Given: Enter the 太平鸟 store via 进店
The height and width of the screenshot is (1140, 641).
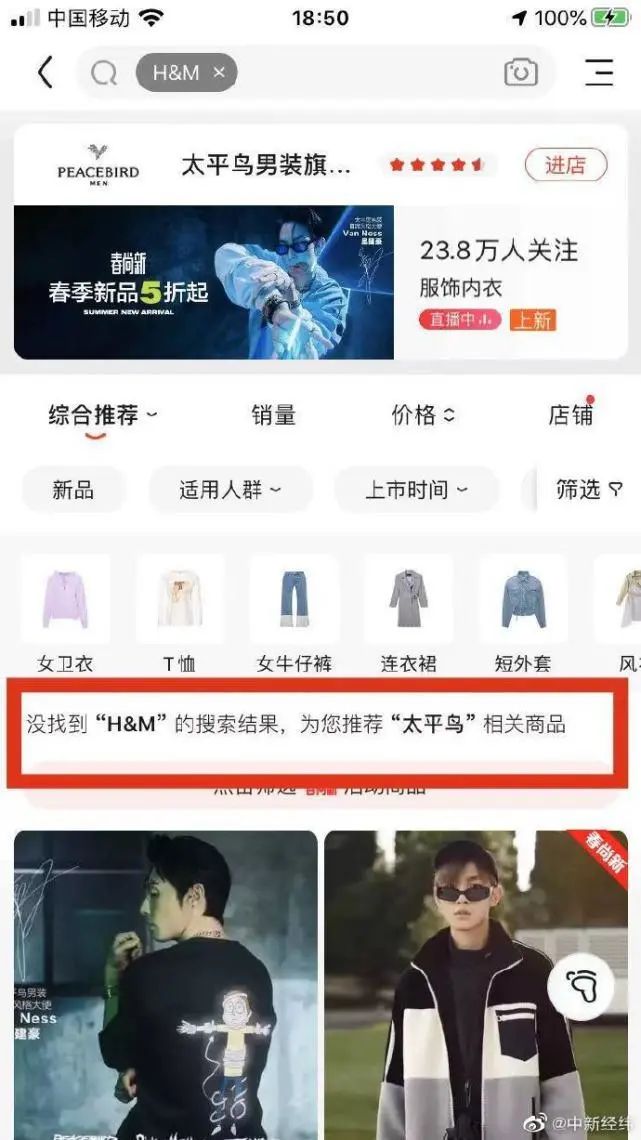Looking at the screenshot, I should coord(565,165).
